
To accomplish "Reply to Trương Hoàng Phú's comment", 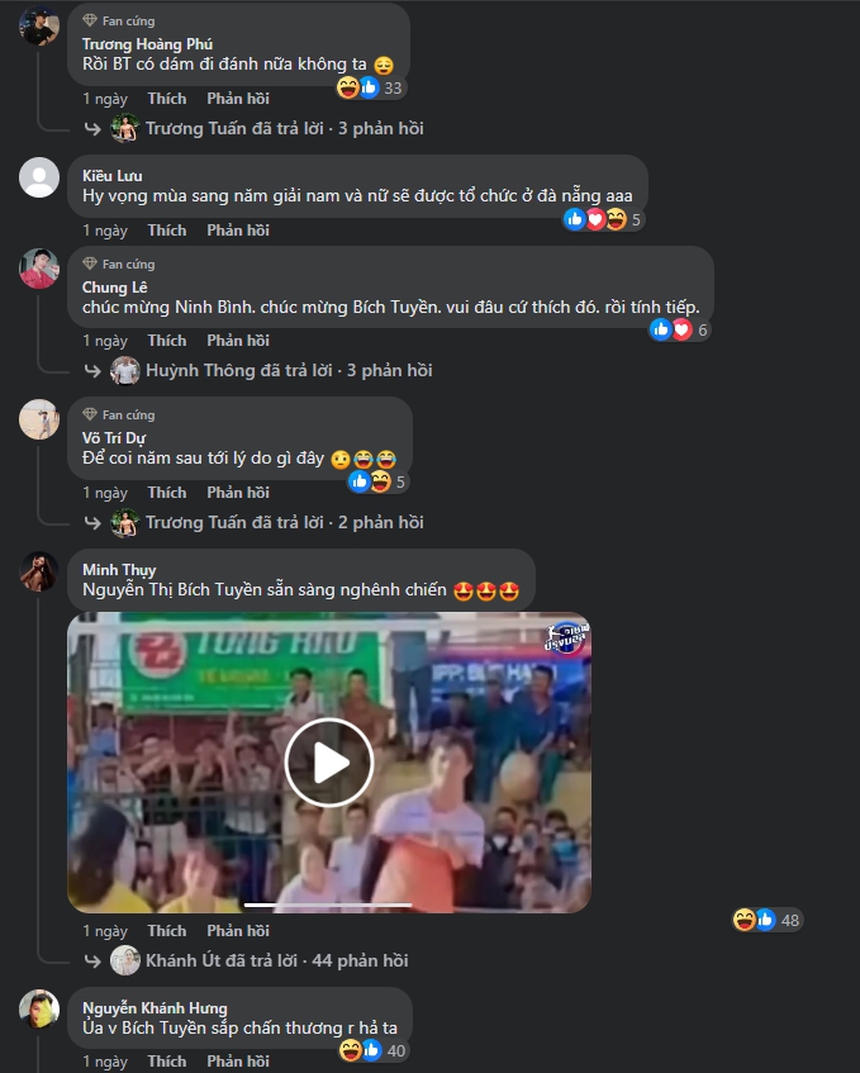I will [238, 98].
